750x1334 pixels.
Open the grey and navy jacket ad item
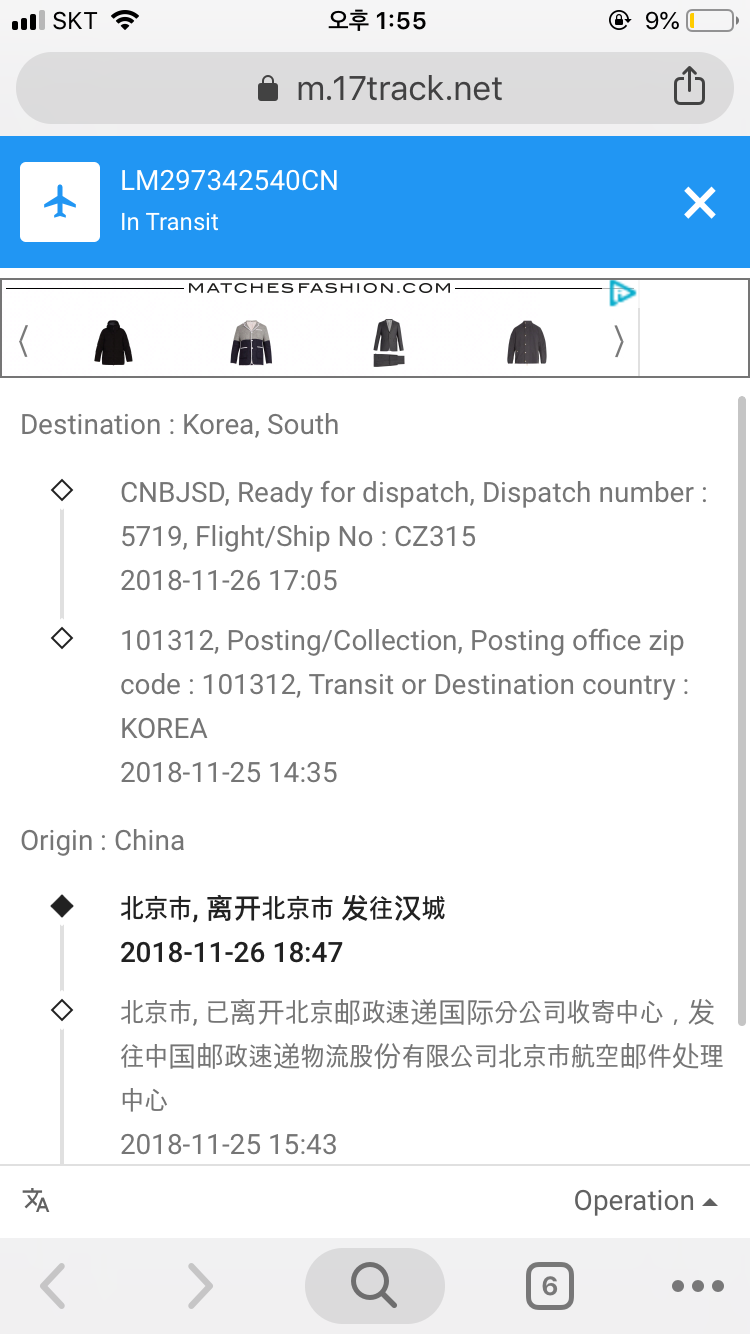[x=250, y=342]
